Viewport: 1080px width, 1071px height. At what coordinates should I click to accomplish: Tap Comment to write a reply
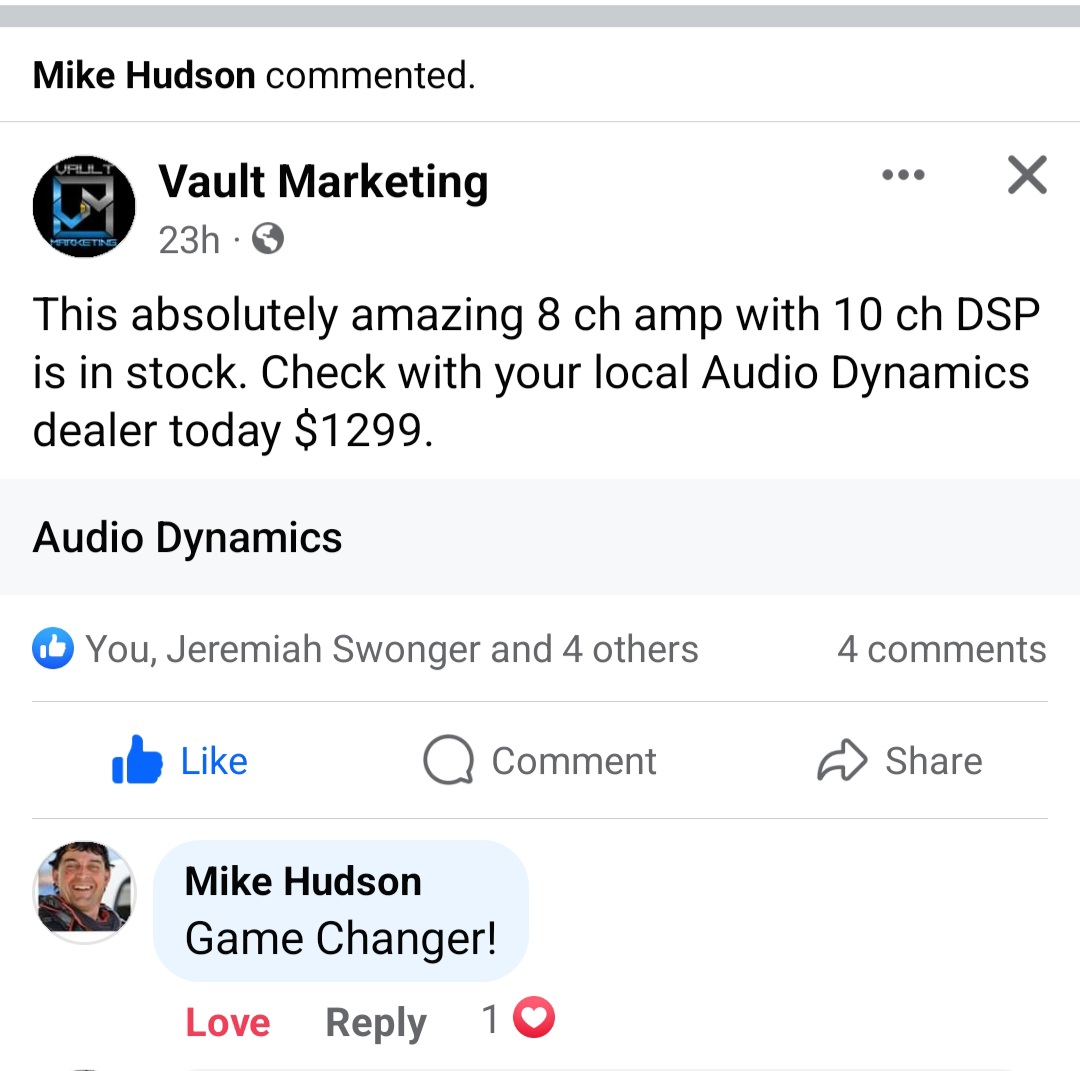tap(540, 761)
